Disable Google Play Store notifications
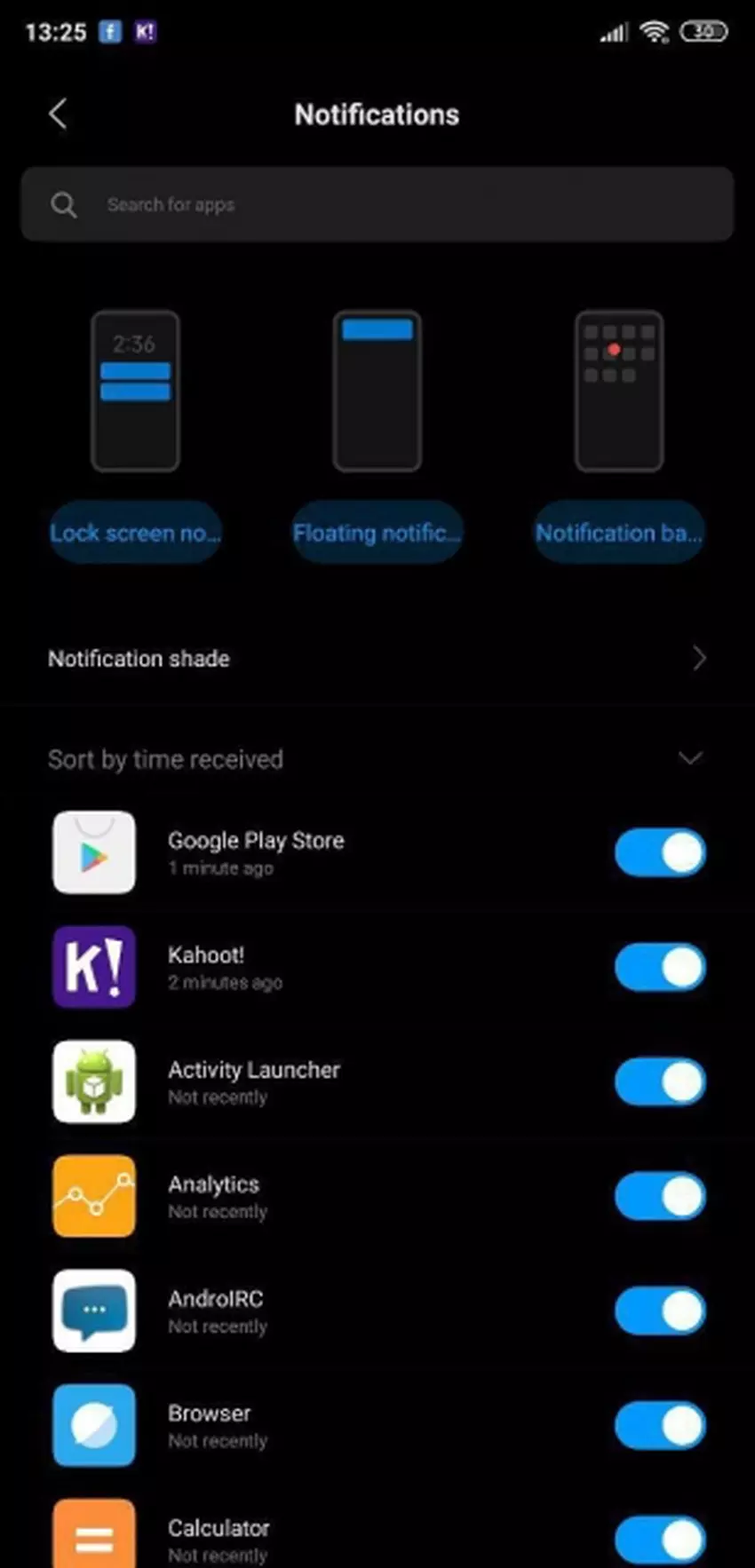755x1568 pixels. (x=660, y=852)
